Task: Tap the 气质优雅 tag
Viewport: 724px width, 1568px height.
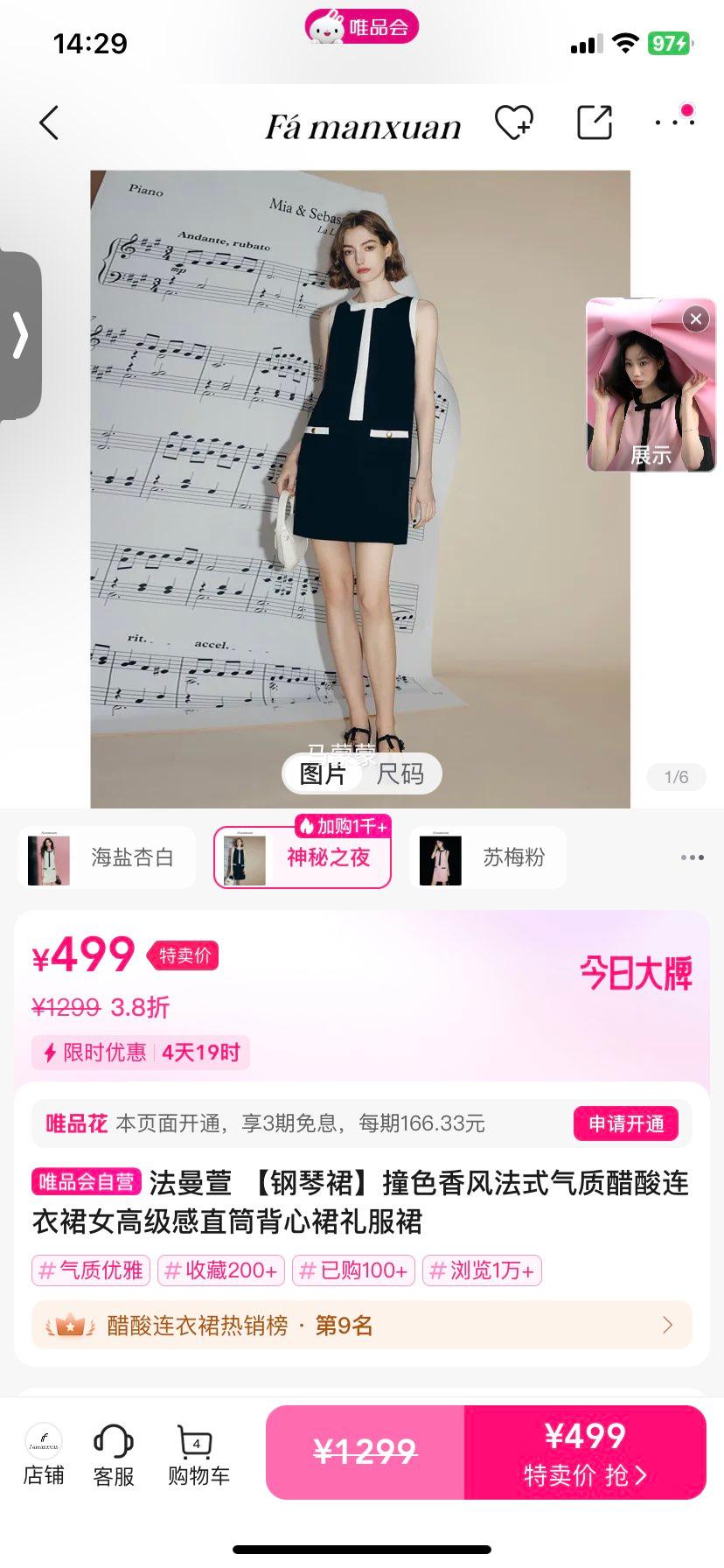Action: pos(91,1270)
